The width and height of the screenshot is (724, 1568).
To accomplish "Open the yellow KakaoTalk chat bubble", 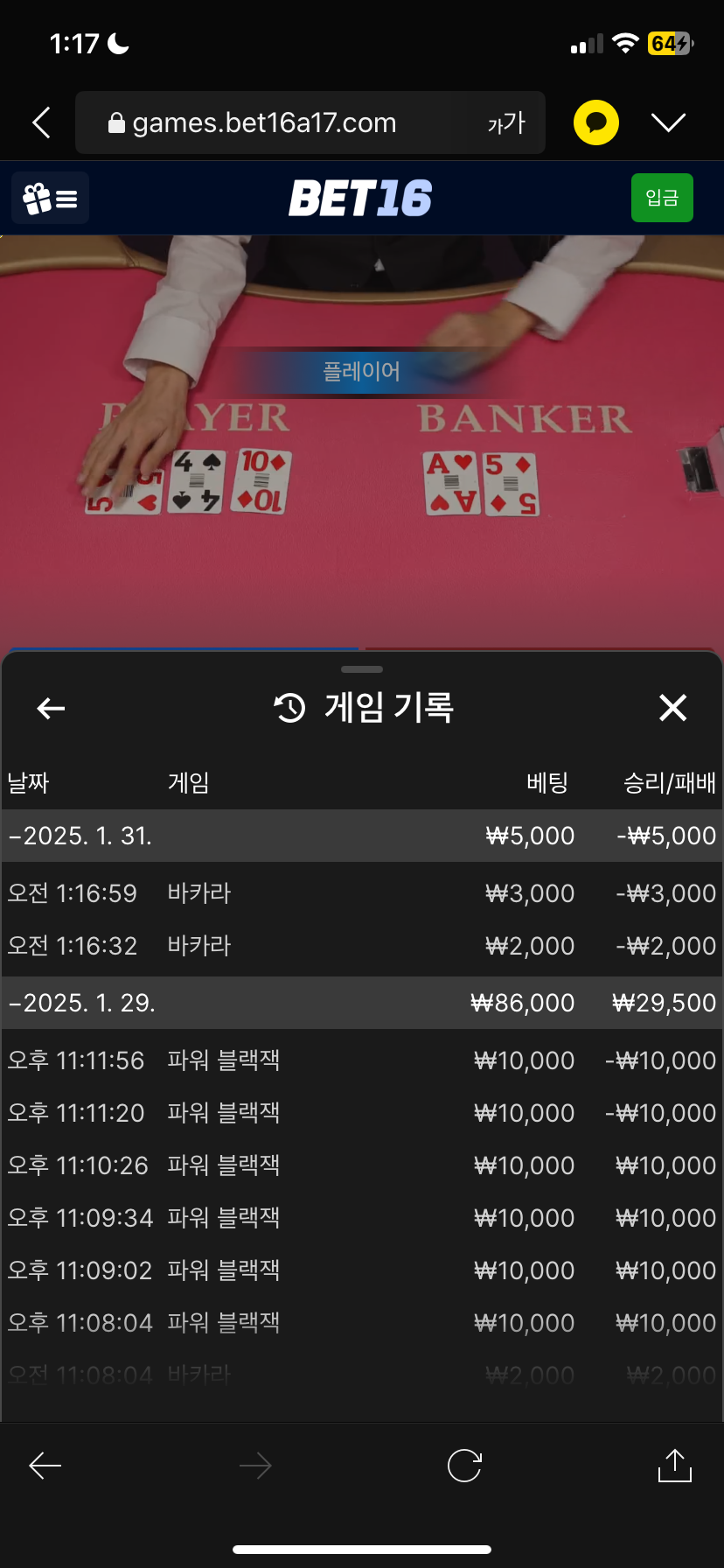I will coord(596,122).
